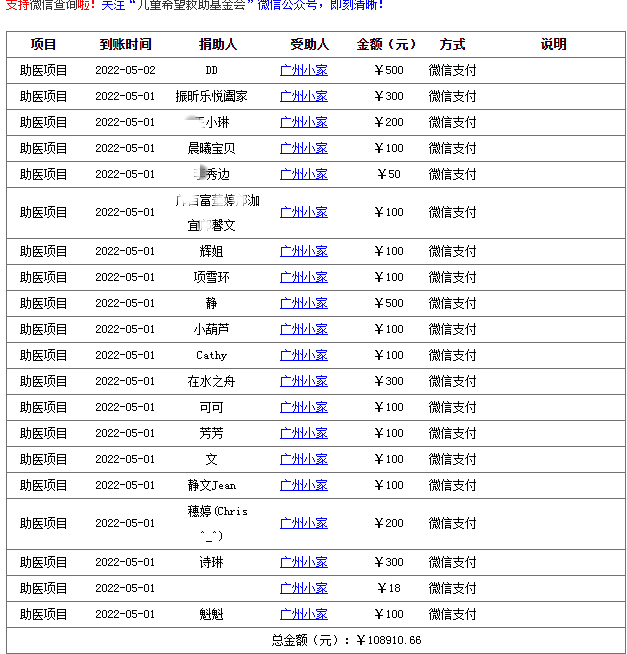
Task: Open 广州小家 link in DD's donation row
Action: tap(303, 70)
